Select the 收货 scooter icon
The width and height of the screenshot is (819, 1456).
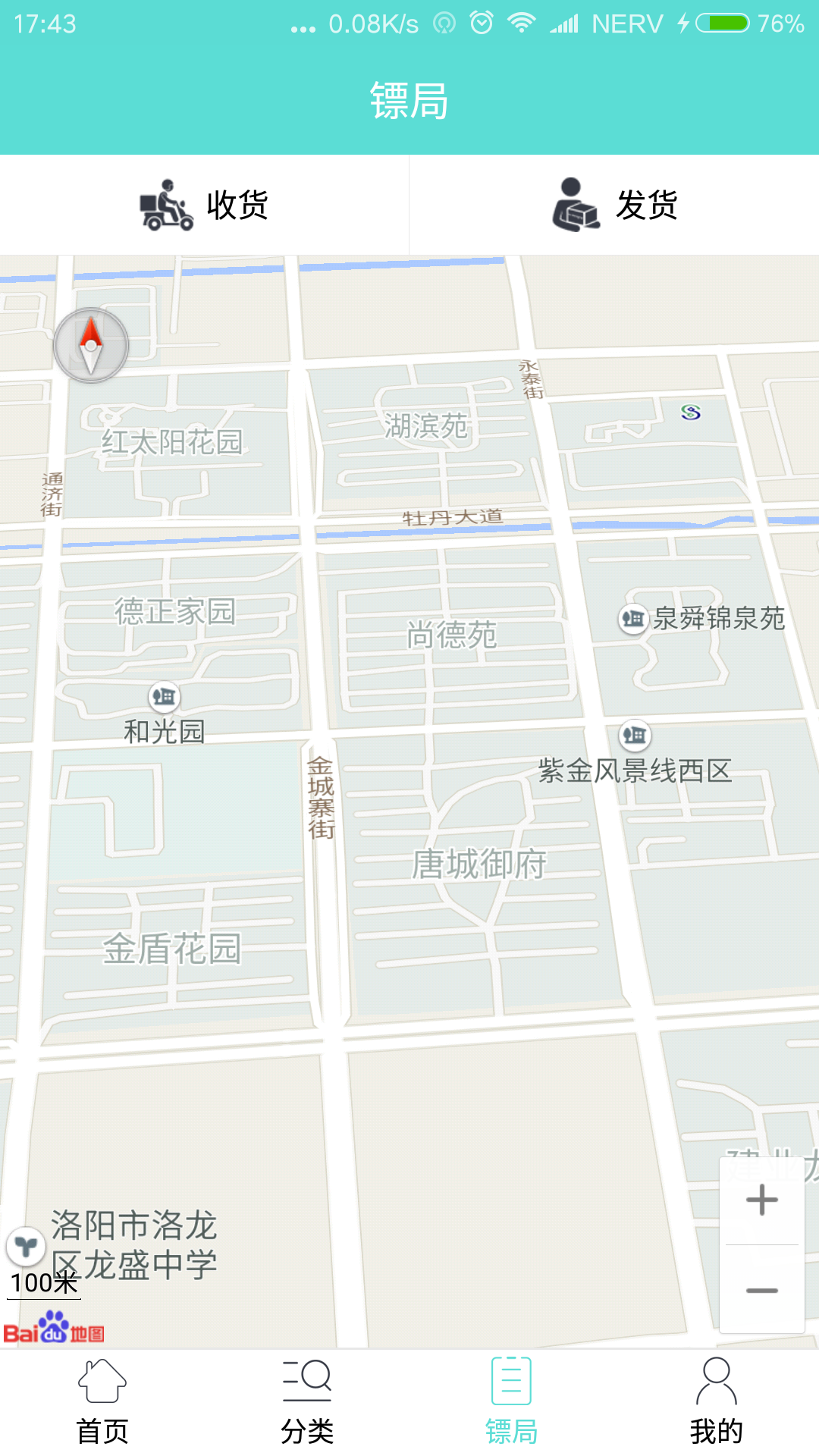coord(166,205)
